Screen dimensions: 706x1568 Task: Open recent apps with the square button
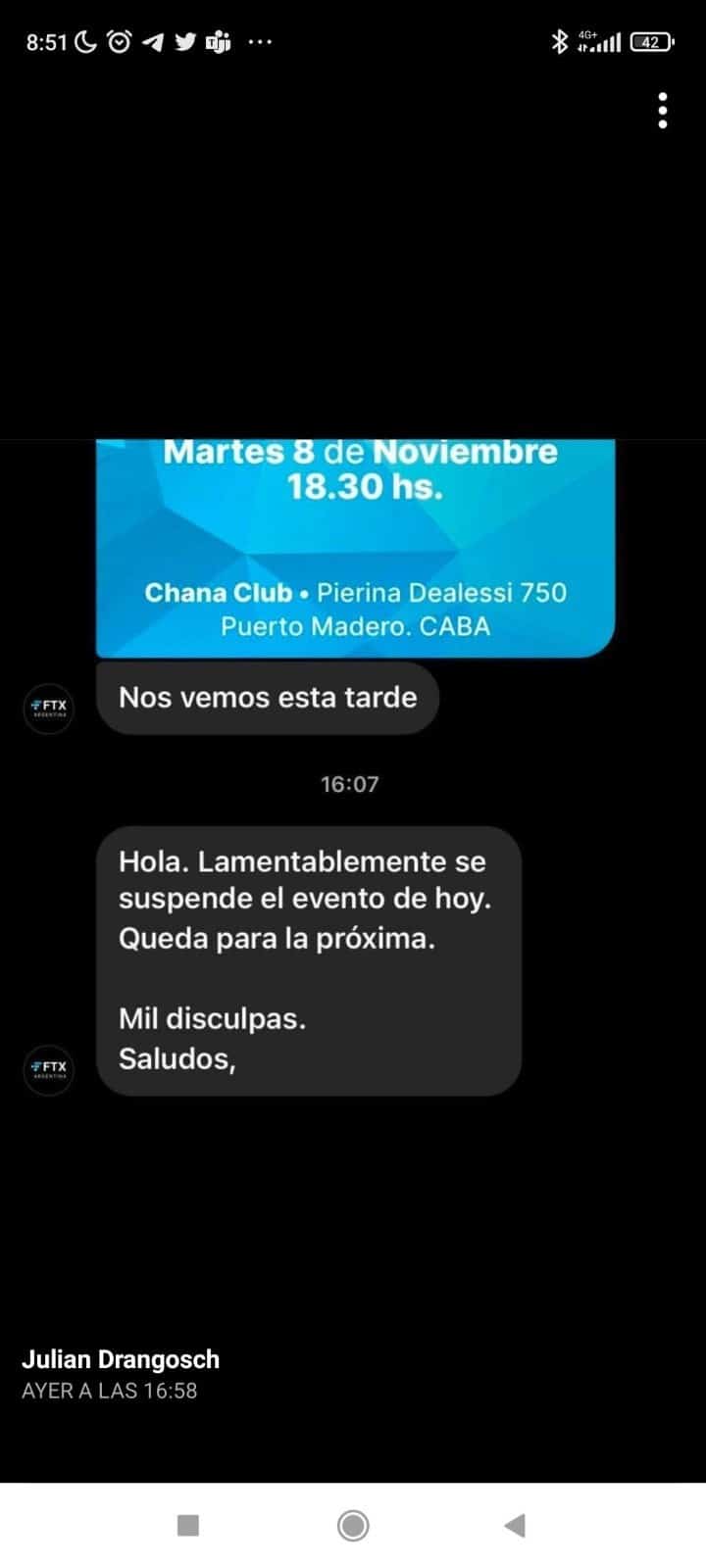pyautogui.click(x=188, y=1525)
